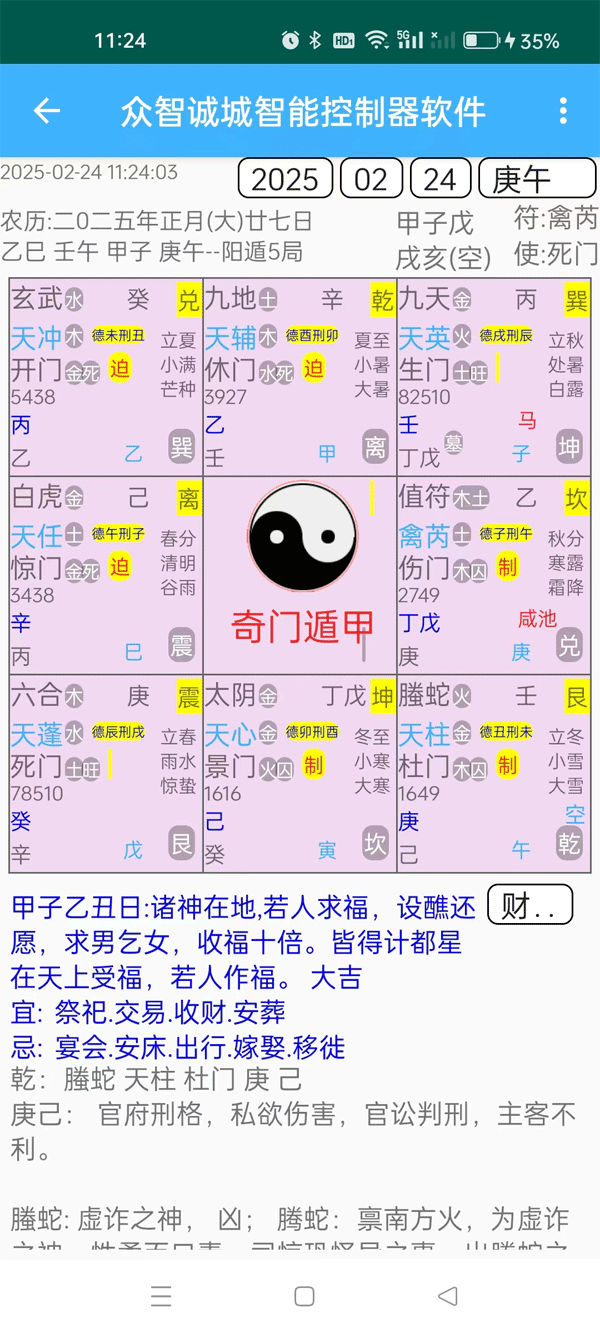
Task: Select the 庚午 hour field
Action: [x=537, y=179]
